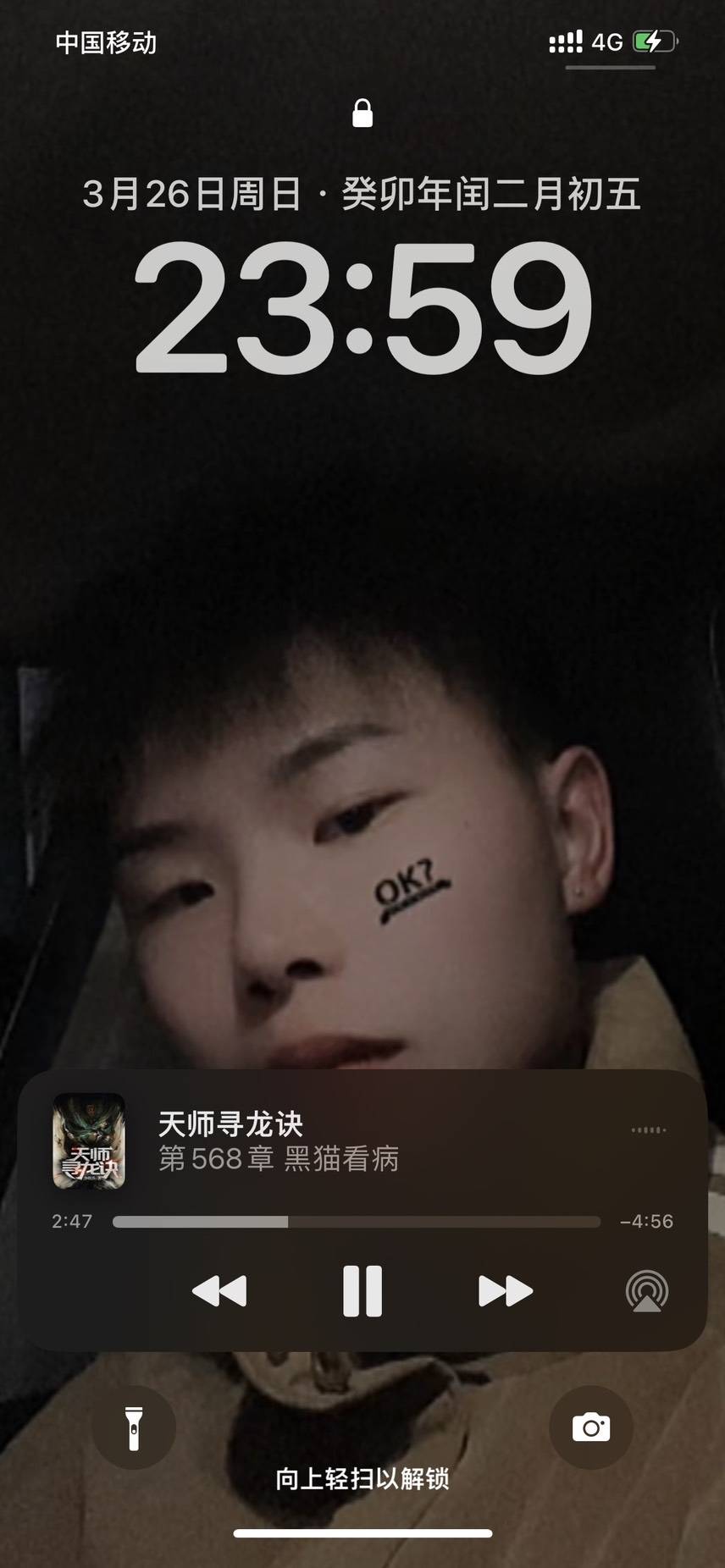Skip back to the previous chapter
The width and height of the screenshot is (725, 1568).
pos(219,1291)
